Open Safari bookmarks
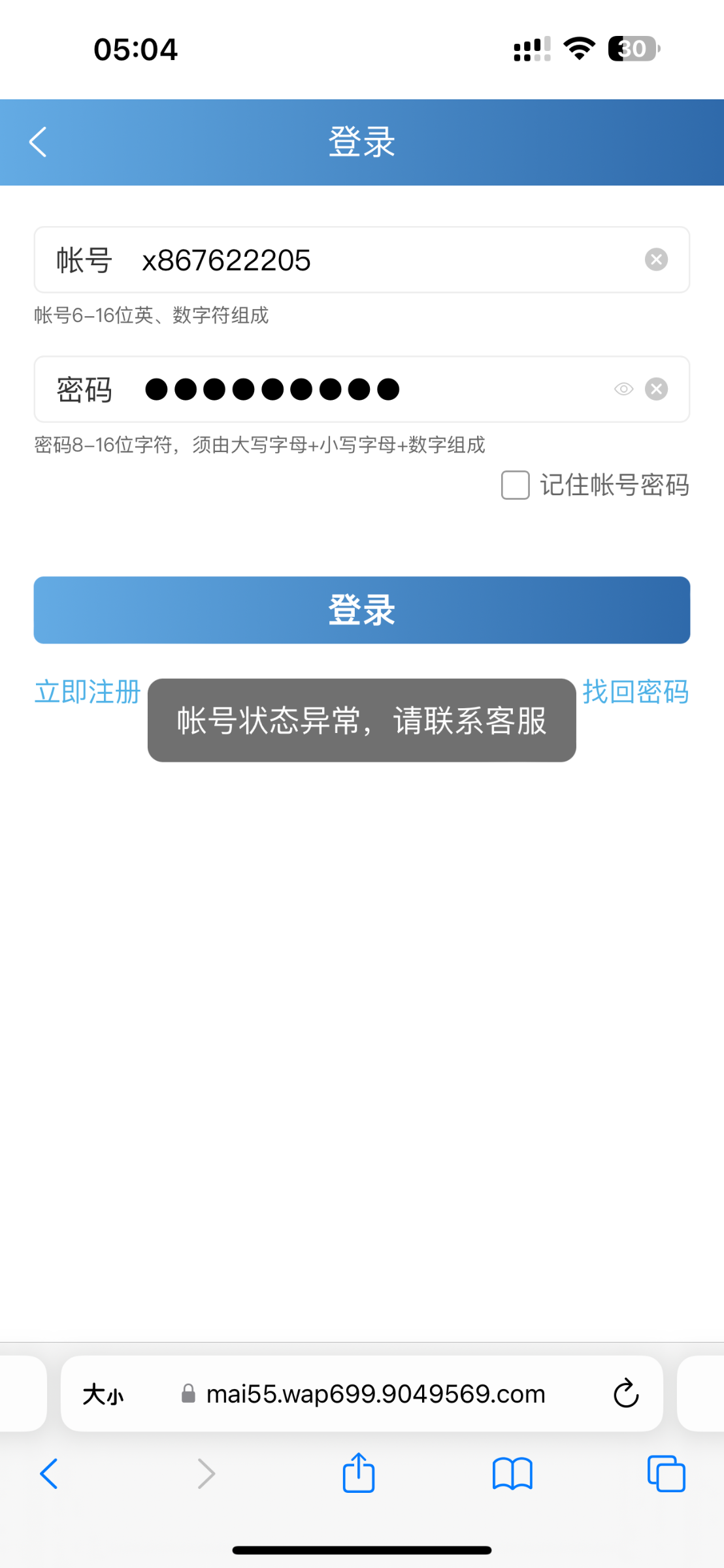Screen dimensions: 724x1568 512,1474
